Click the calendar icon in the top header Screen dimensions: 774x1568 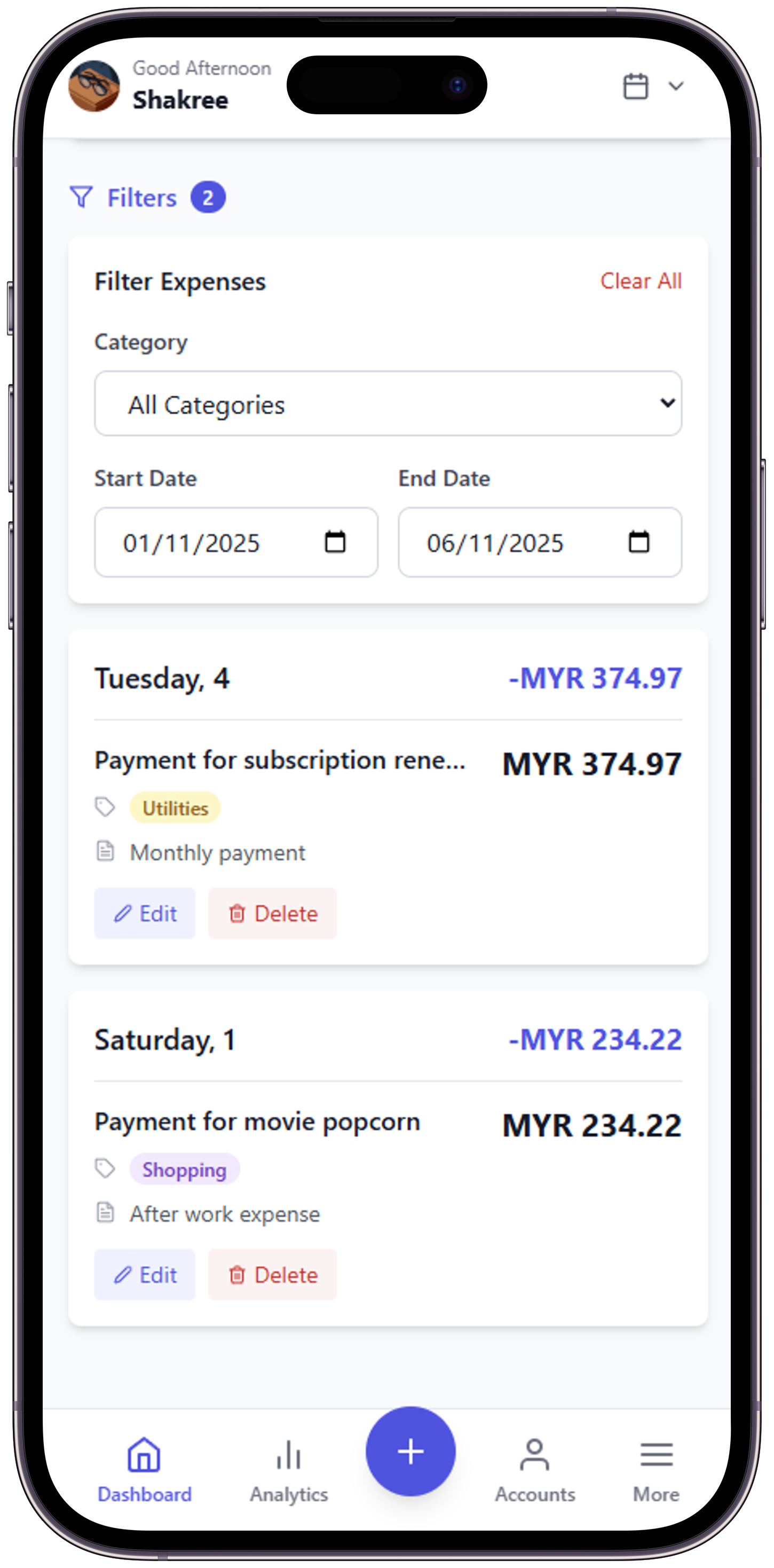[x=636, y=86]
